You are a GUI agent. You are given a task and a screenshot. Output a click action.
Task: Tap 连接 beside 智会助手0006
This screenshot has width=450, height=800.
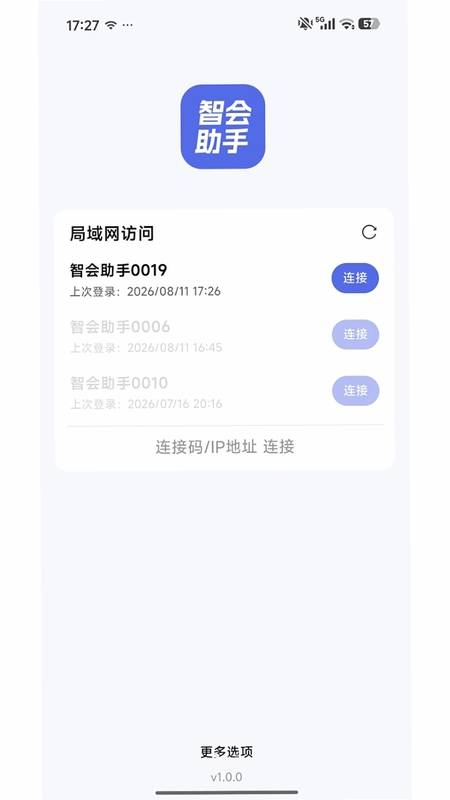[x=355, y=334]
